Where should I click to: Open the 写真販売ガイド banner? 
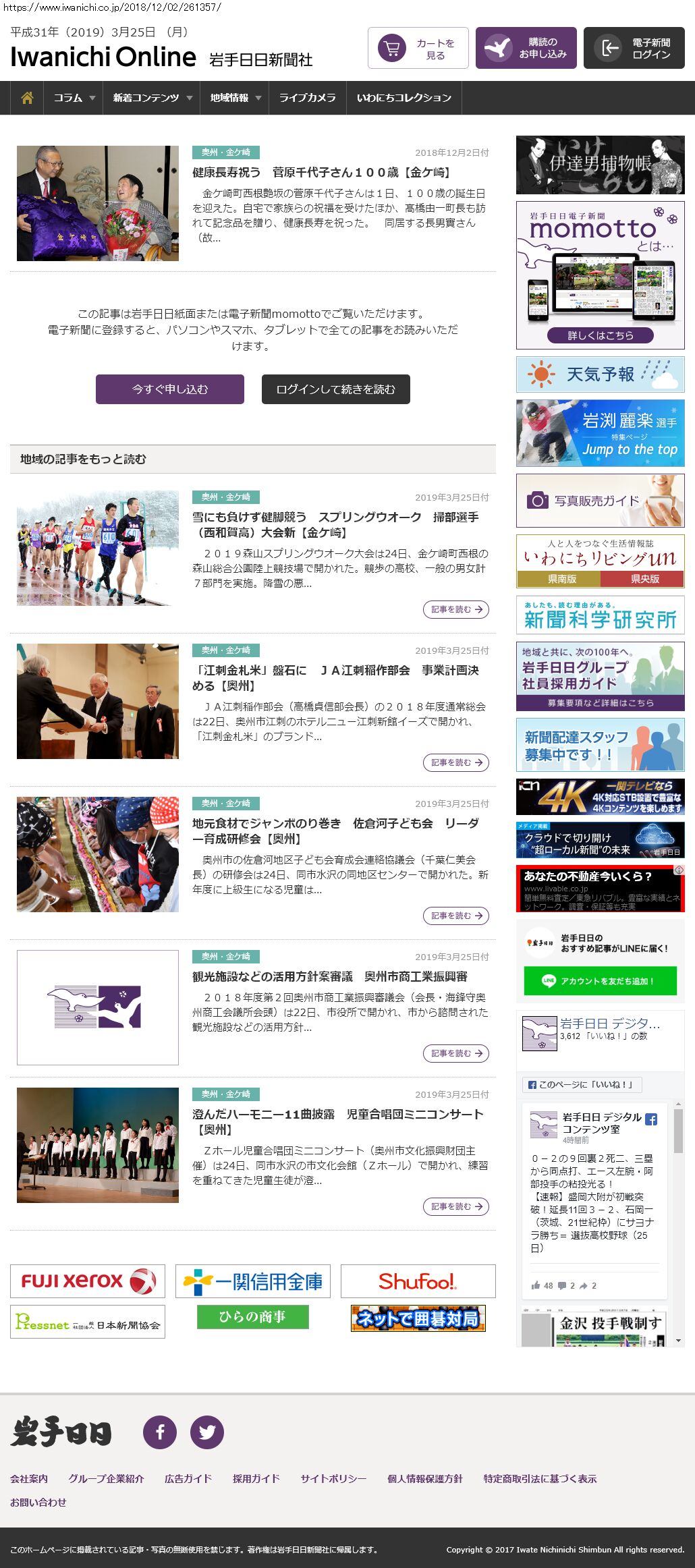[601, 501]
